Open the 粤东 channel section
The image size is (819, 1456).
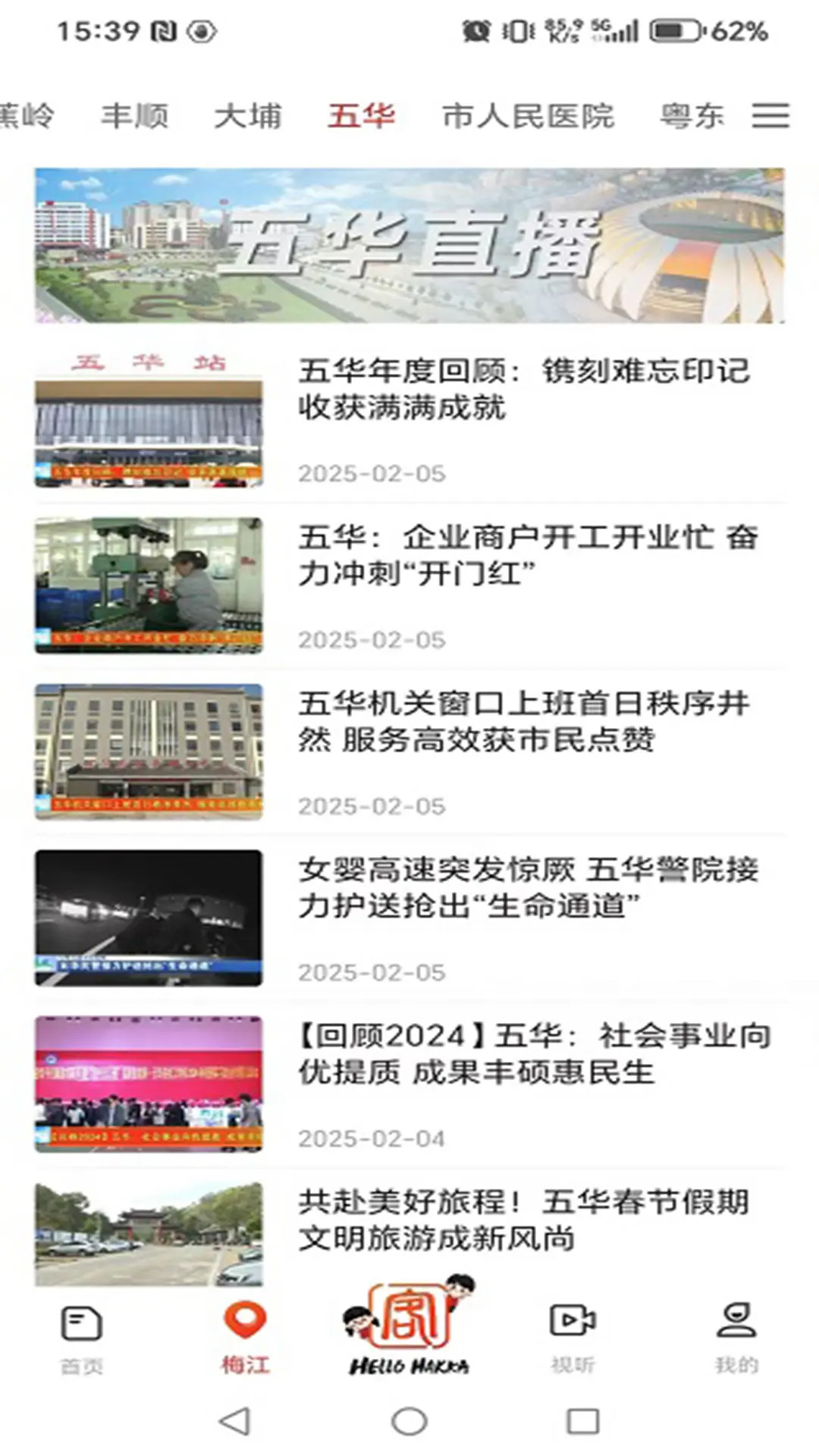[692, 115]
